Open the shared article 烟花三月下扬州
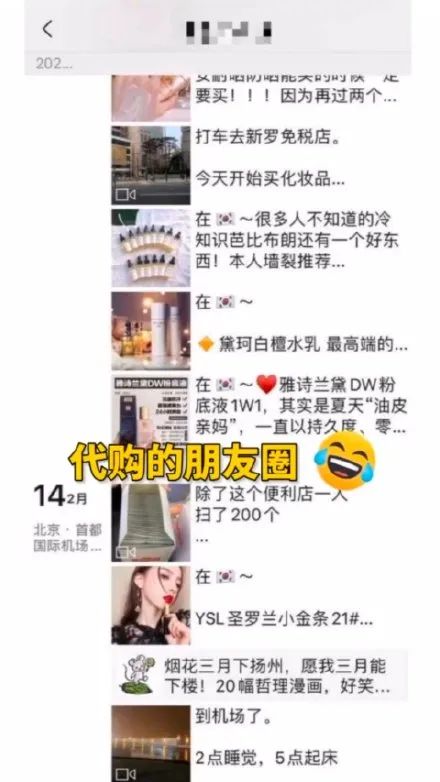The image size is (440, 782). [259, 675]
